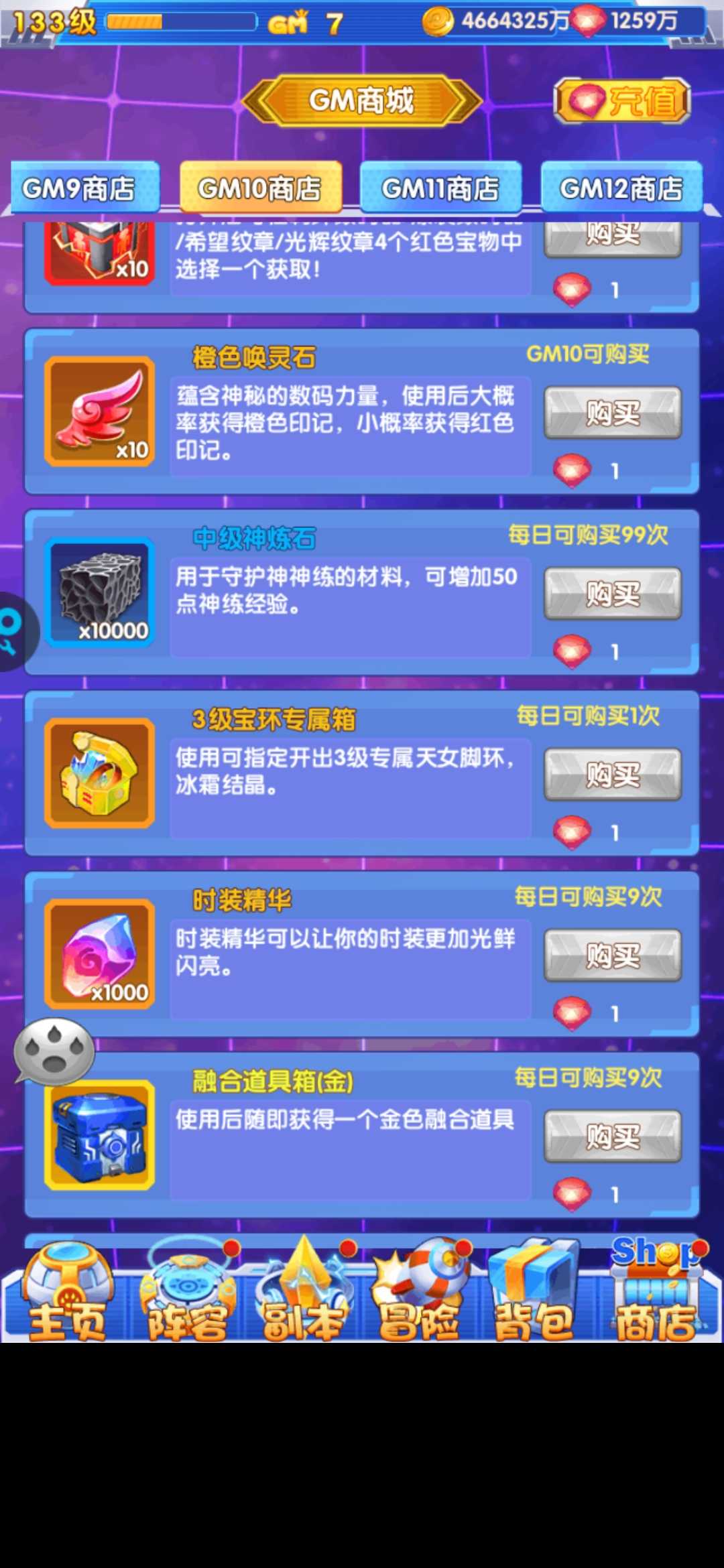Viewport: 724px width, 1568px height.
Task: Open the GM12商店 tab
Action: [x=621, y=188]
